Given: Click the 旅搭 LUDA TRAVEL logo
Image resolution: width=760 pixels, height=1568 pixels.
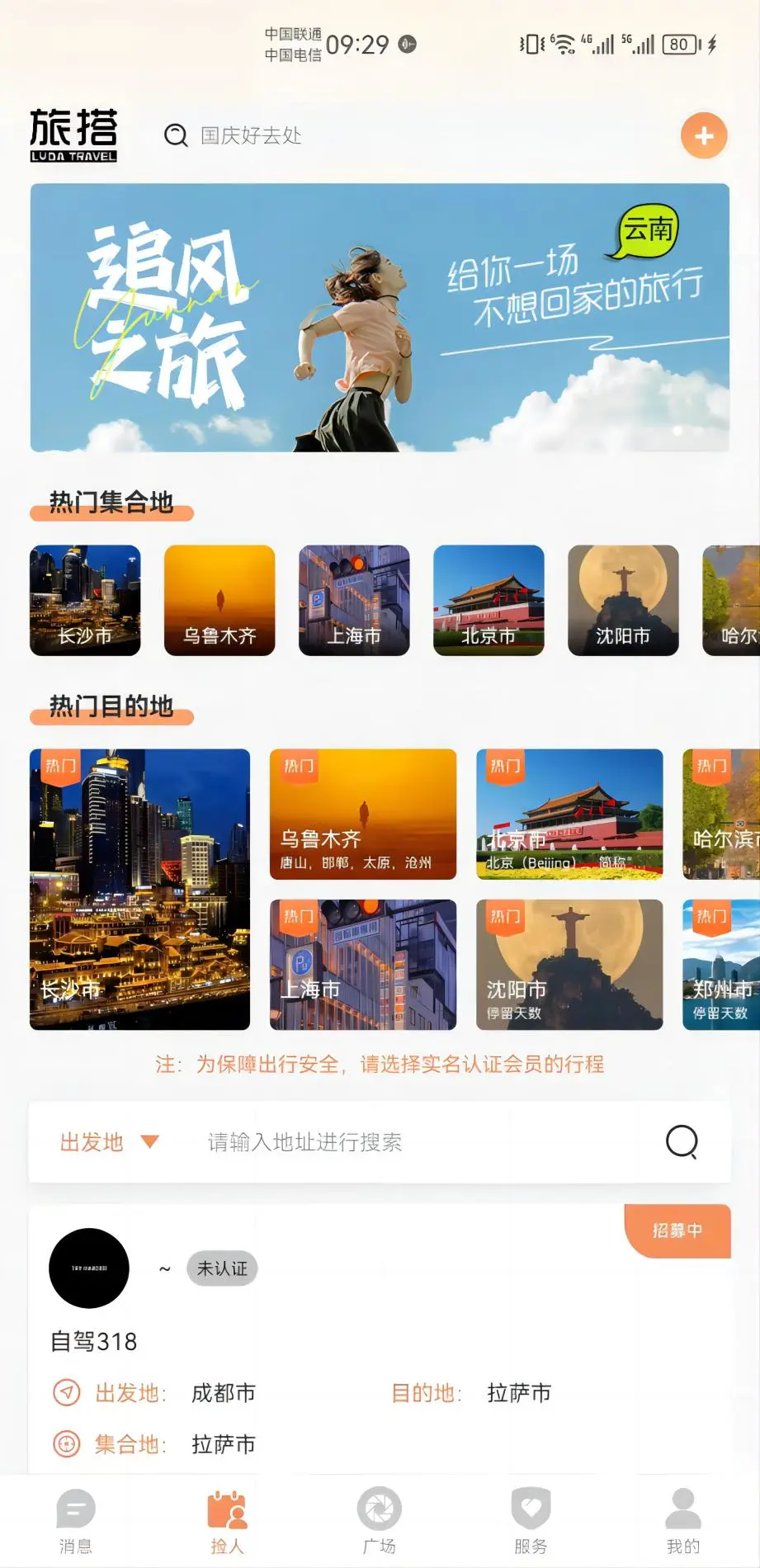Looking at the screenshot, I should (x=73, y=134).
